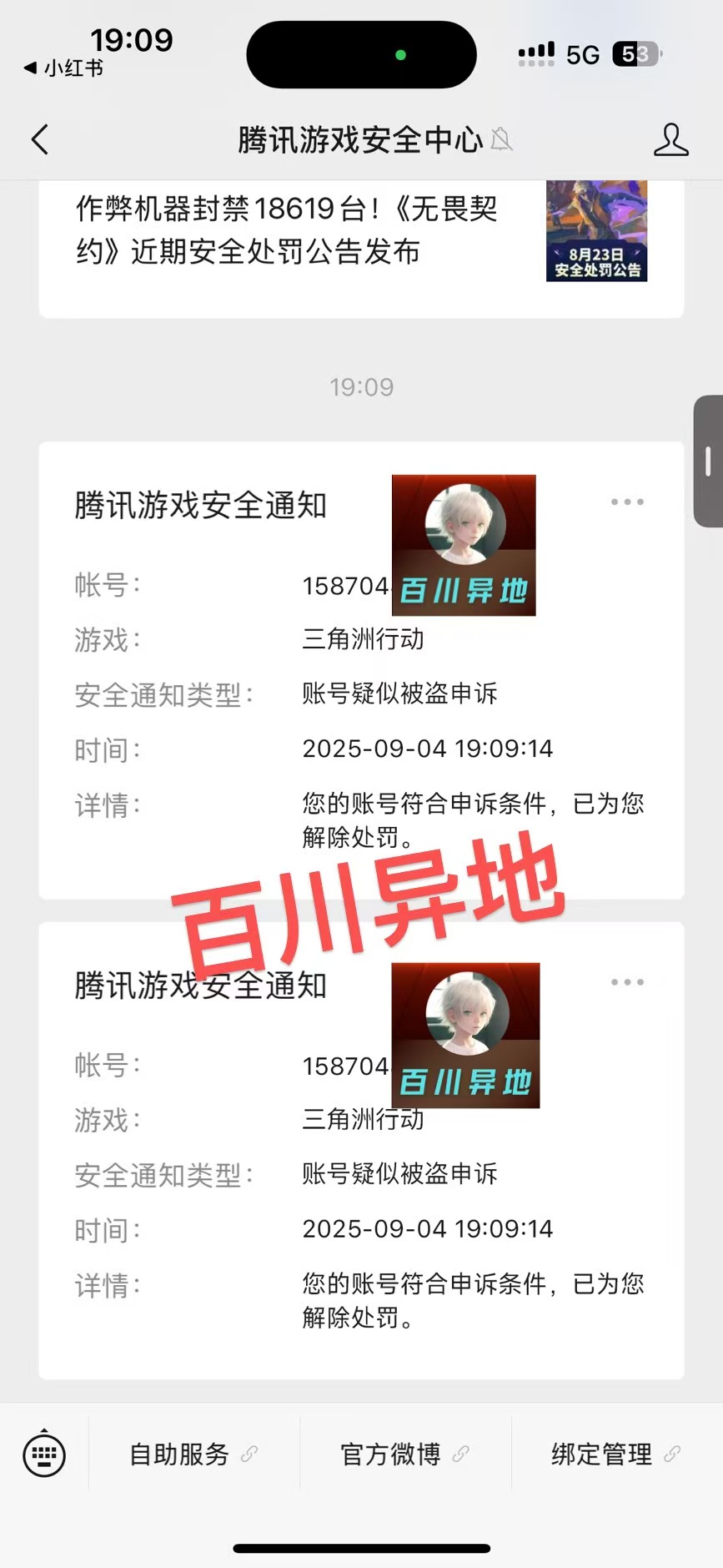The image size is (723, 1568).
Task: Open the 自助服务 menu
Action: (193, 1455)
